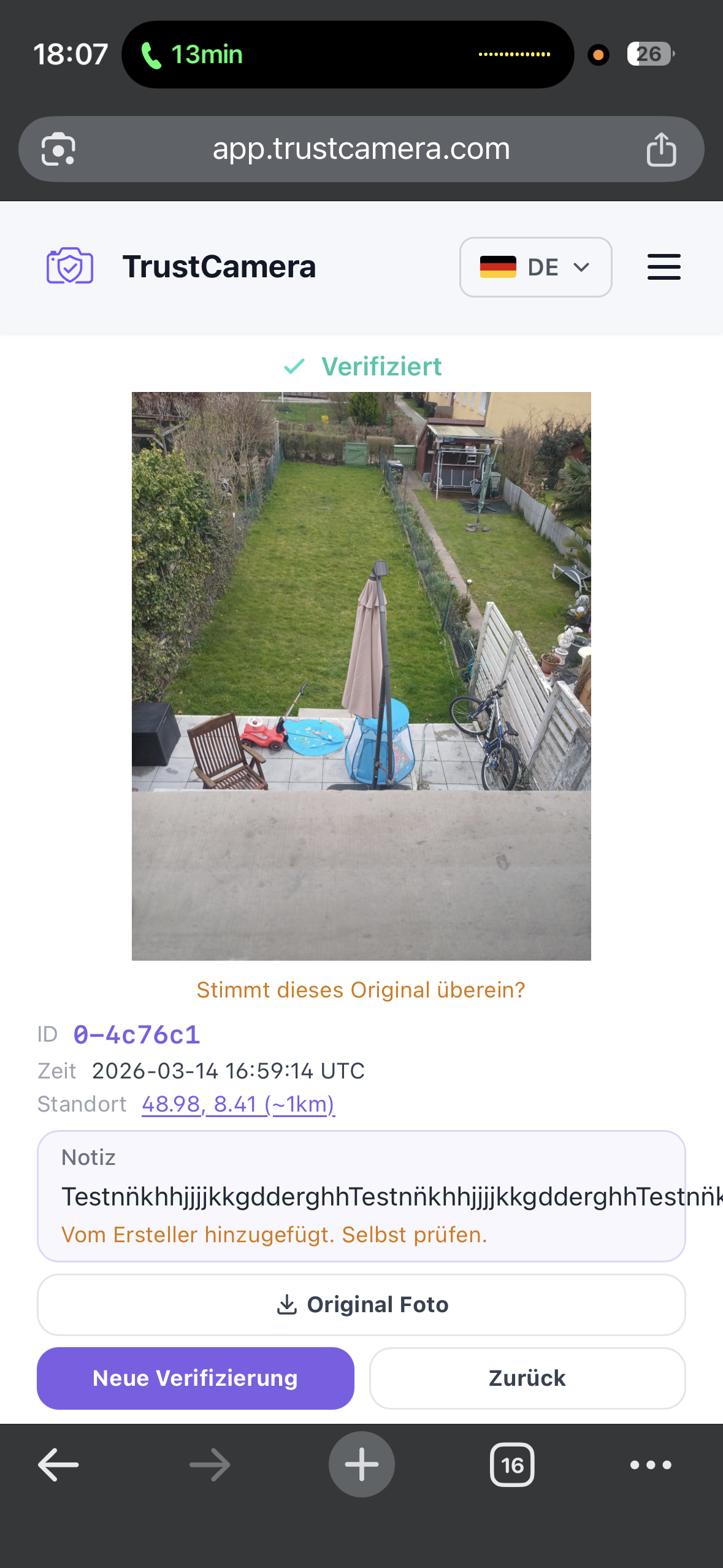723x1568 pixels.
Task: Go back in the browser
Action: [58, 1464]
